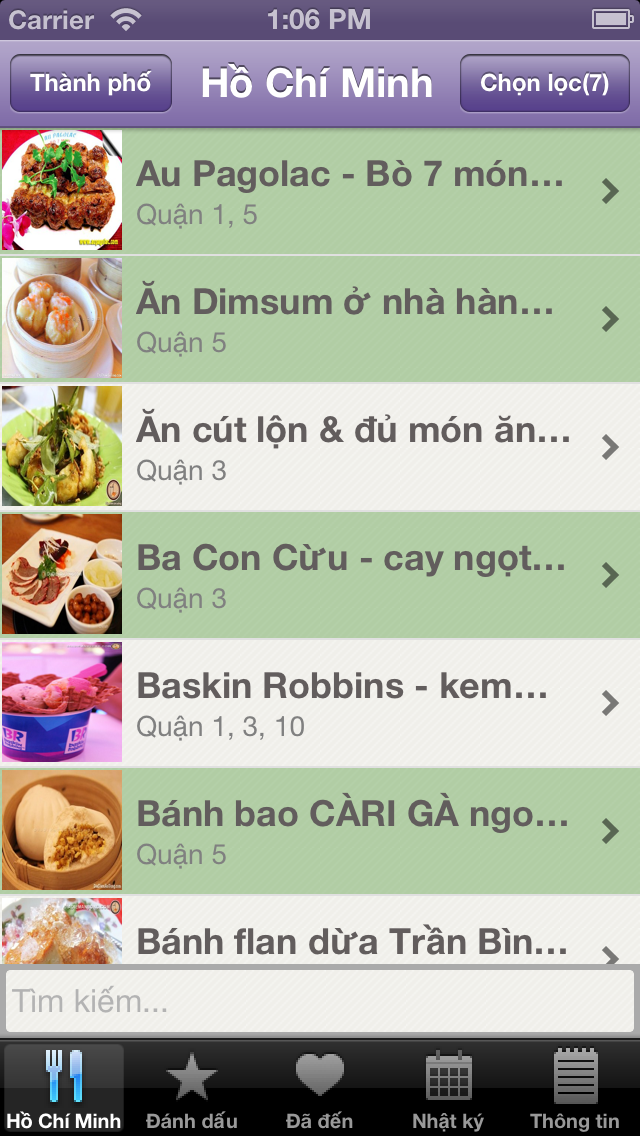Go to the Đã đến tab

point(320,1090)
